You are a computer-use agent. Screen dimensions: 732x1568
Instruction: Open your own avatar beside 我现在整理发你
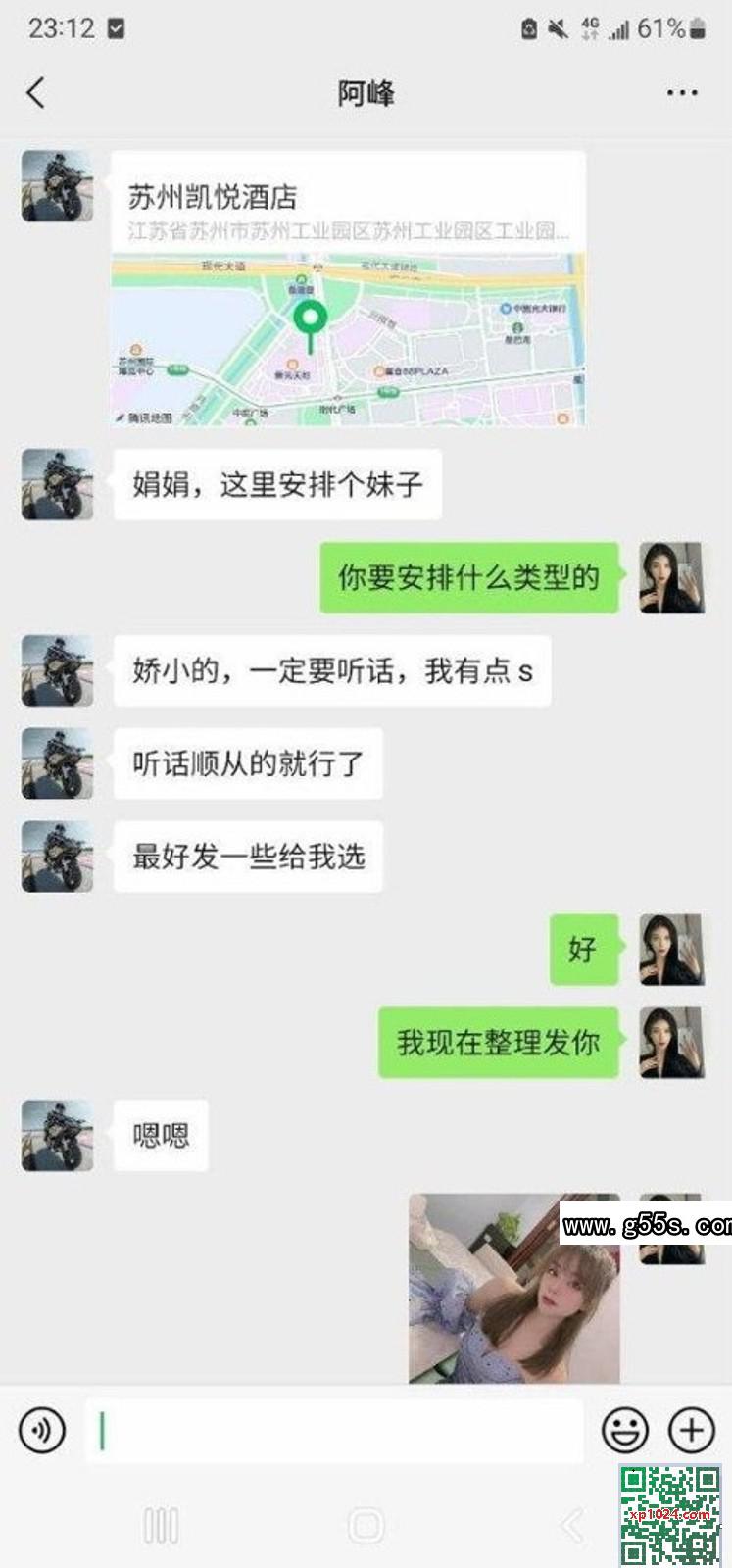[x=670, y=1042]
